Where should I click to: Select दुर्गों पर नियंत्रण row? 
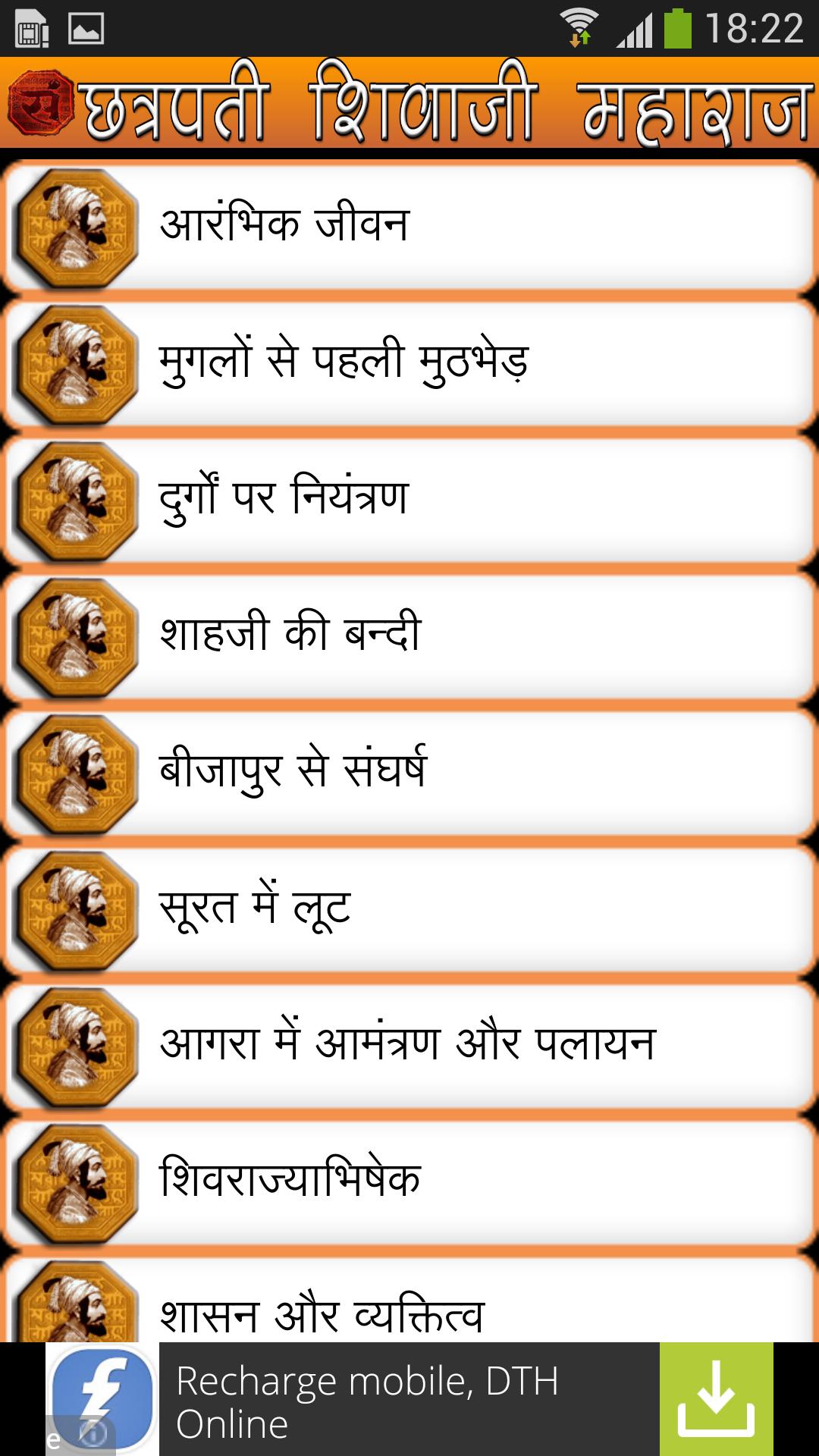[x=409, y=498]
